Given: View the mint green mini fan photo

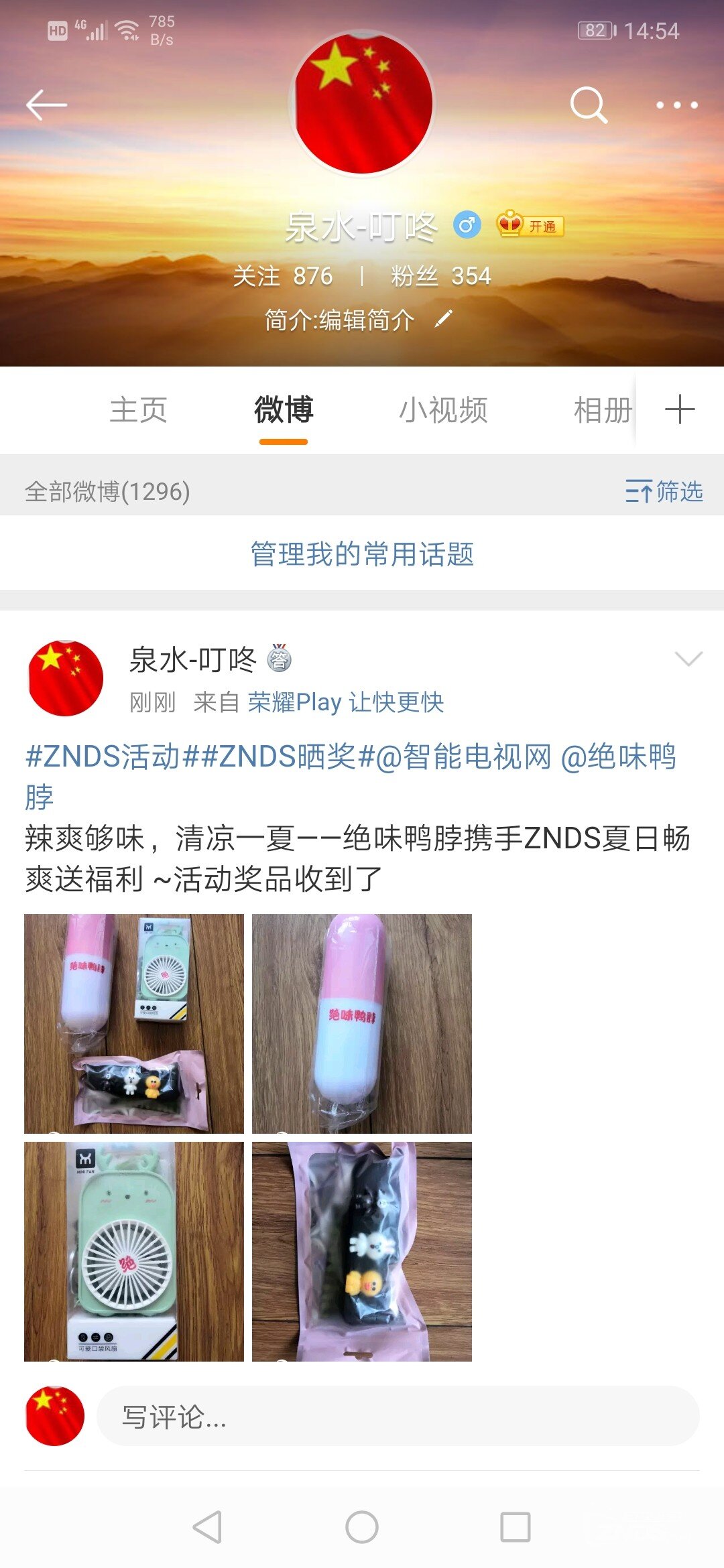Looking at the screenshot, I should pos(134,1251).
